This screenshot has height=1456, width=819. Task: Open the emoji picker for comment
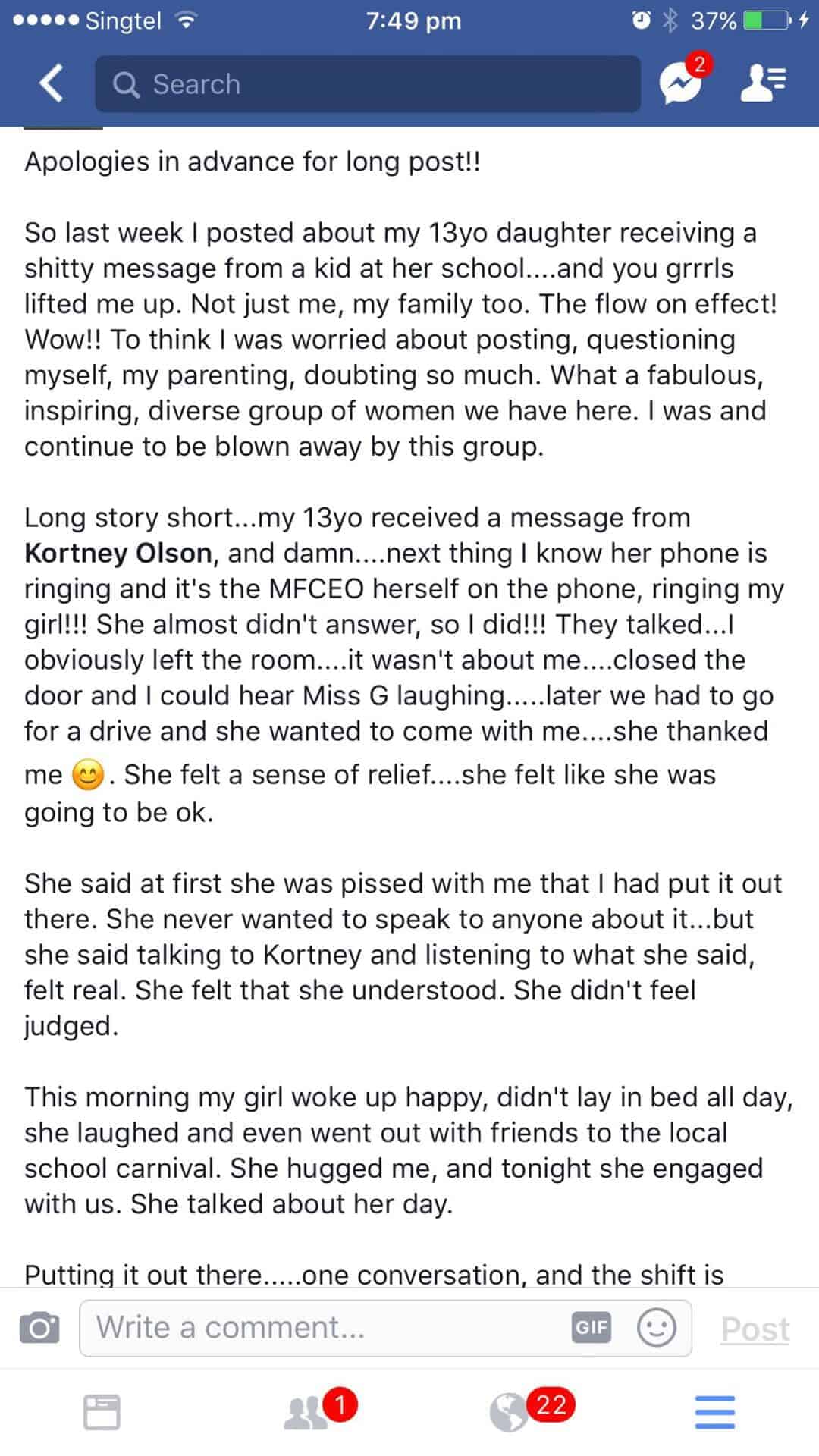tap(656, 1328)
